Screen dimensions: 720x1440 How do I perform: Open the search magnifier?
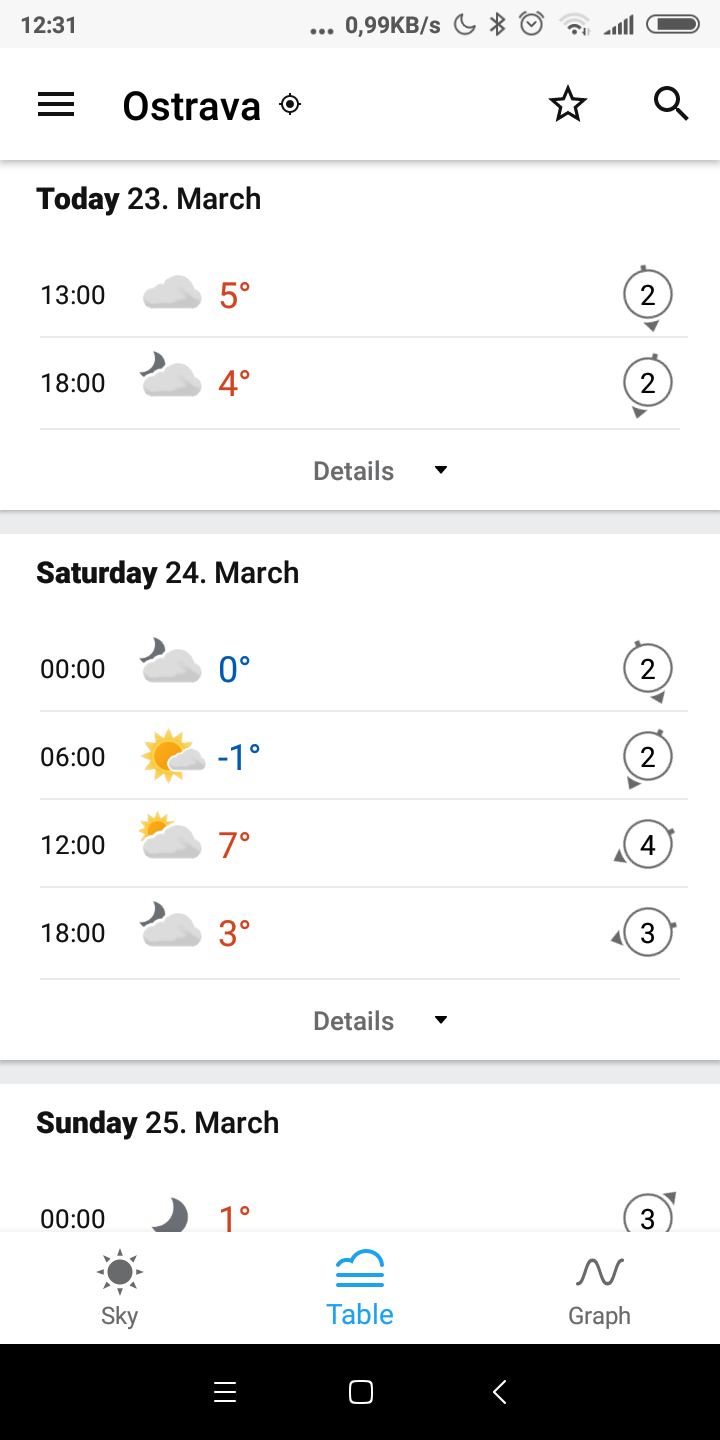tap(671, 104)
